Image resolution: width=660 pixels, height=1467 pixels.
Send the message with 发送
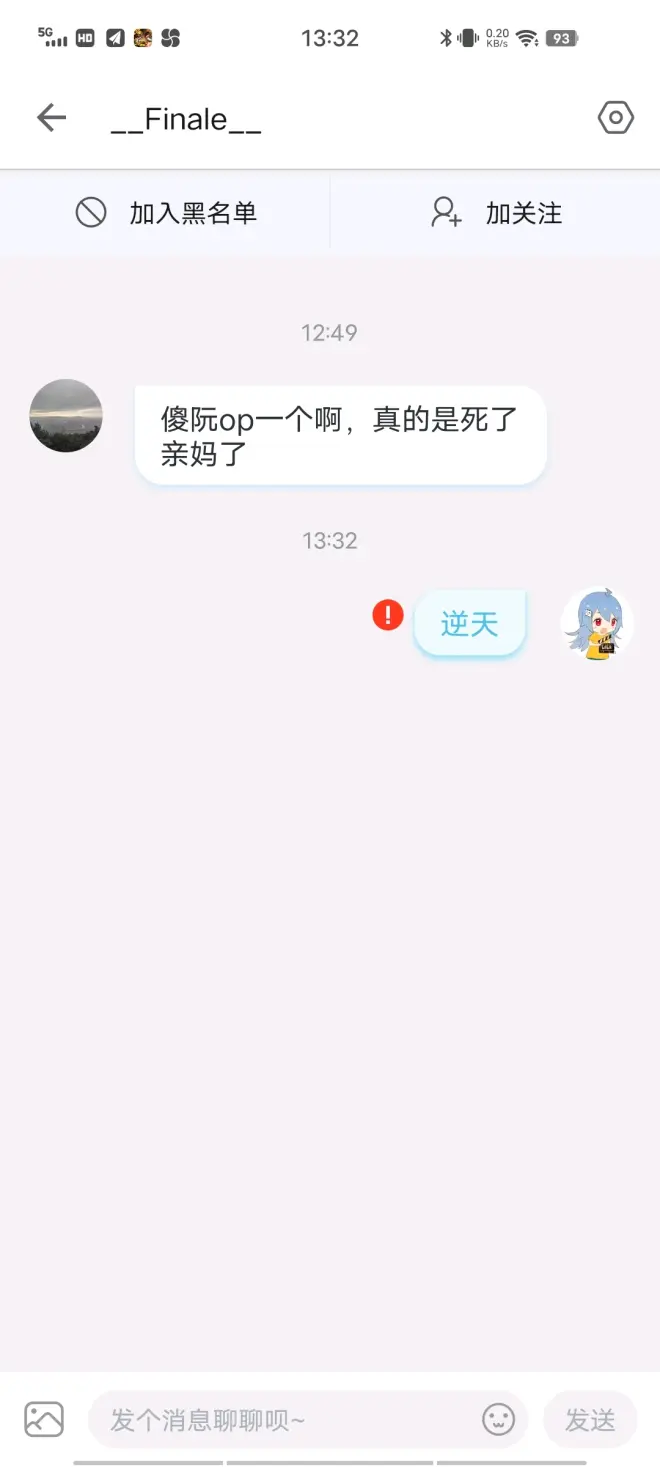(590, 1419)
